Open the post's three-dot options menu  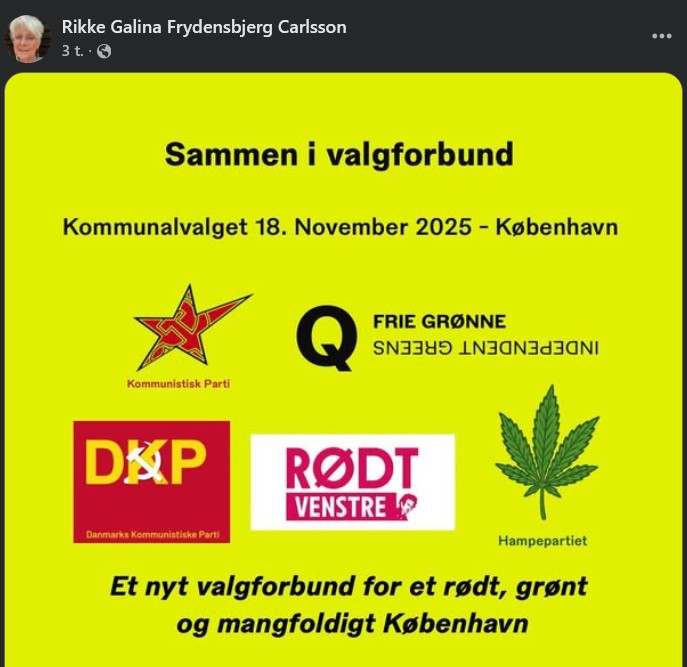(x=661, y=36)
